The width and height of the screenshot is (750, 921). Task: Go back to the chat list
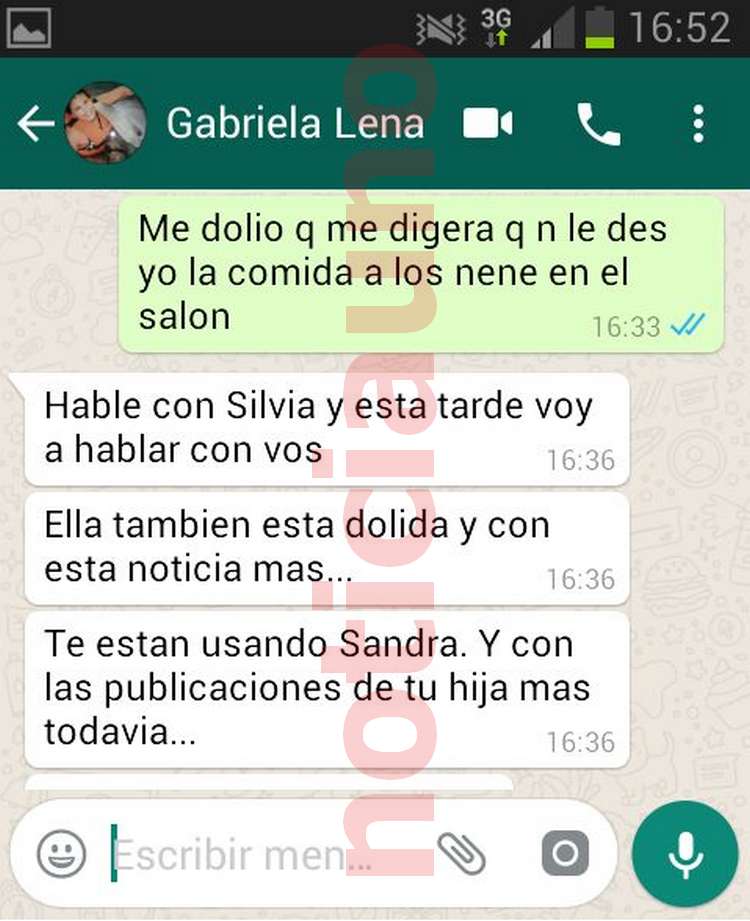coord(35,125)
